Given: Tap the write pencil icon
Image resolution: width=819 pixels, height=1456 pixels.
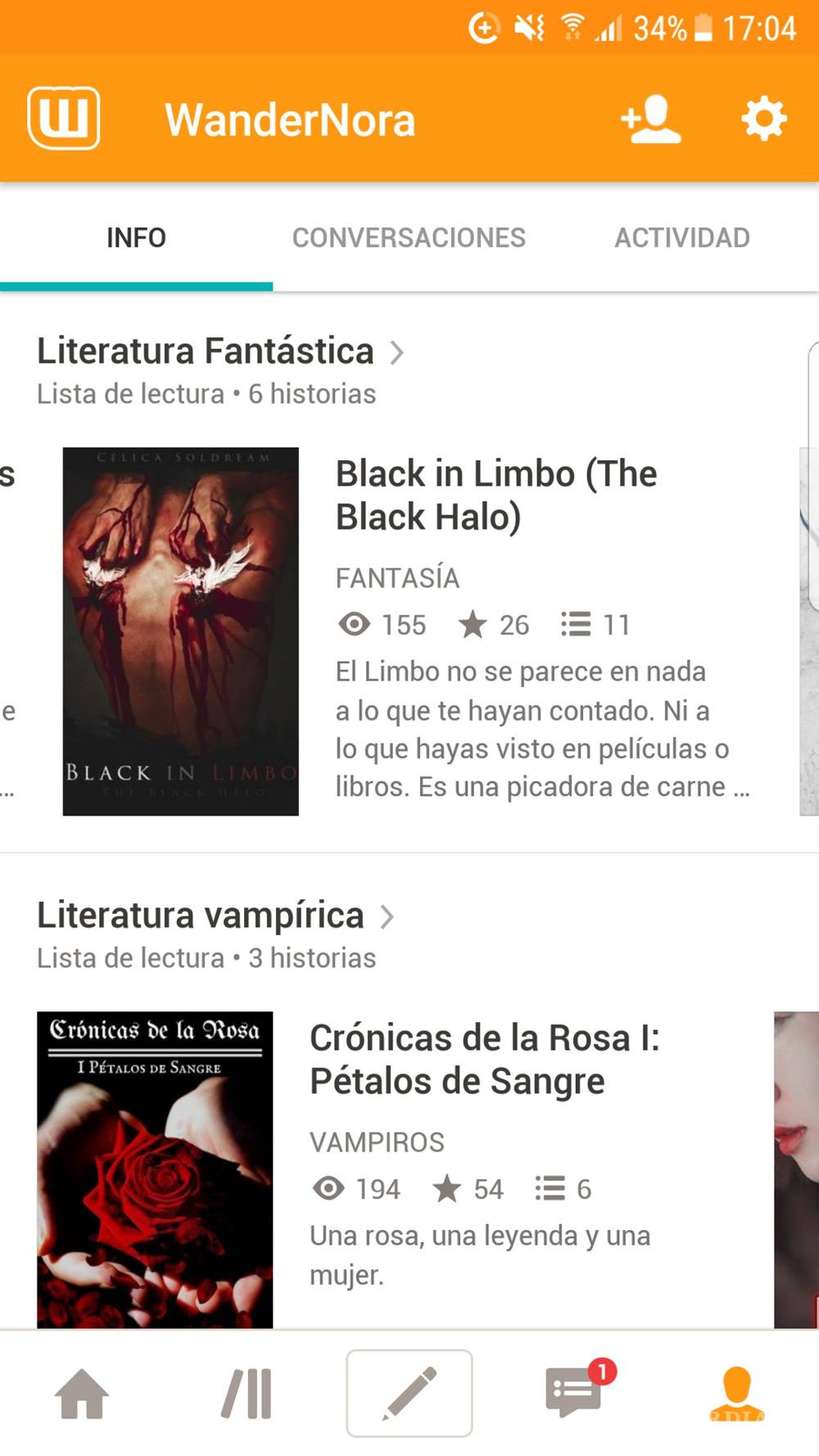Looking at the screenshot, I should [409, 1393].
